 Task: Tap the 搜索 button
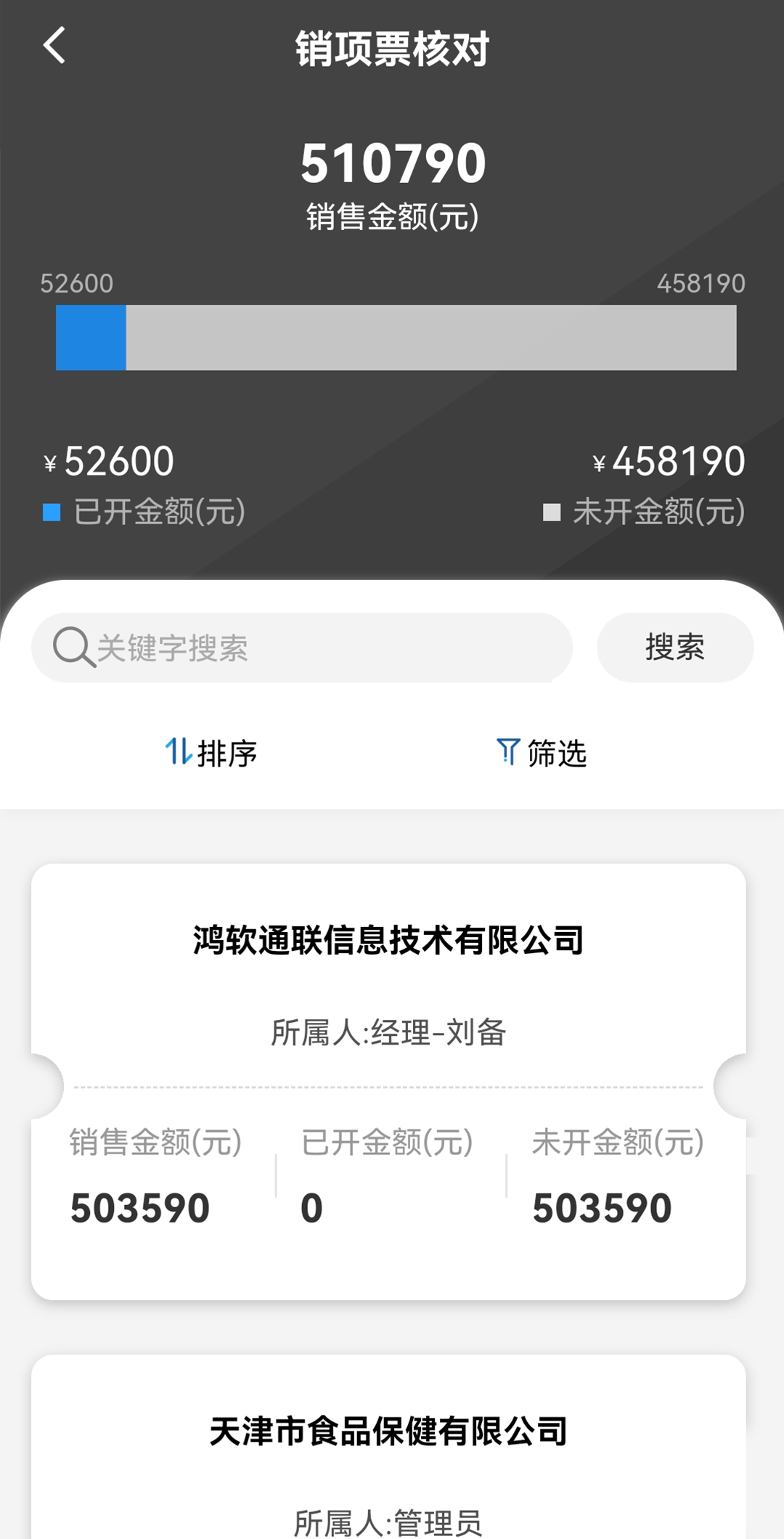point(674,648)
